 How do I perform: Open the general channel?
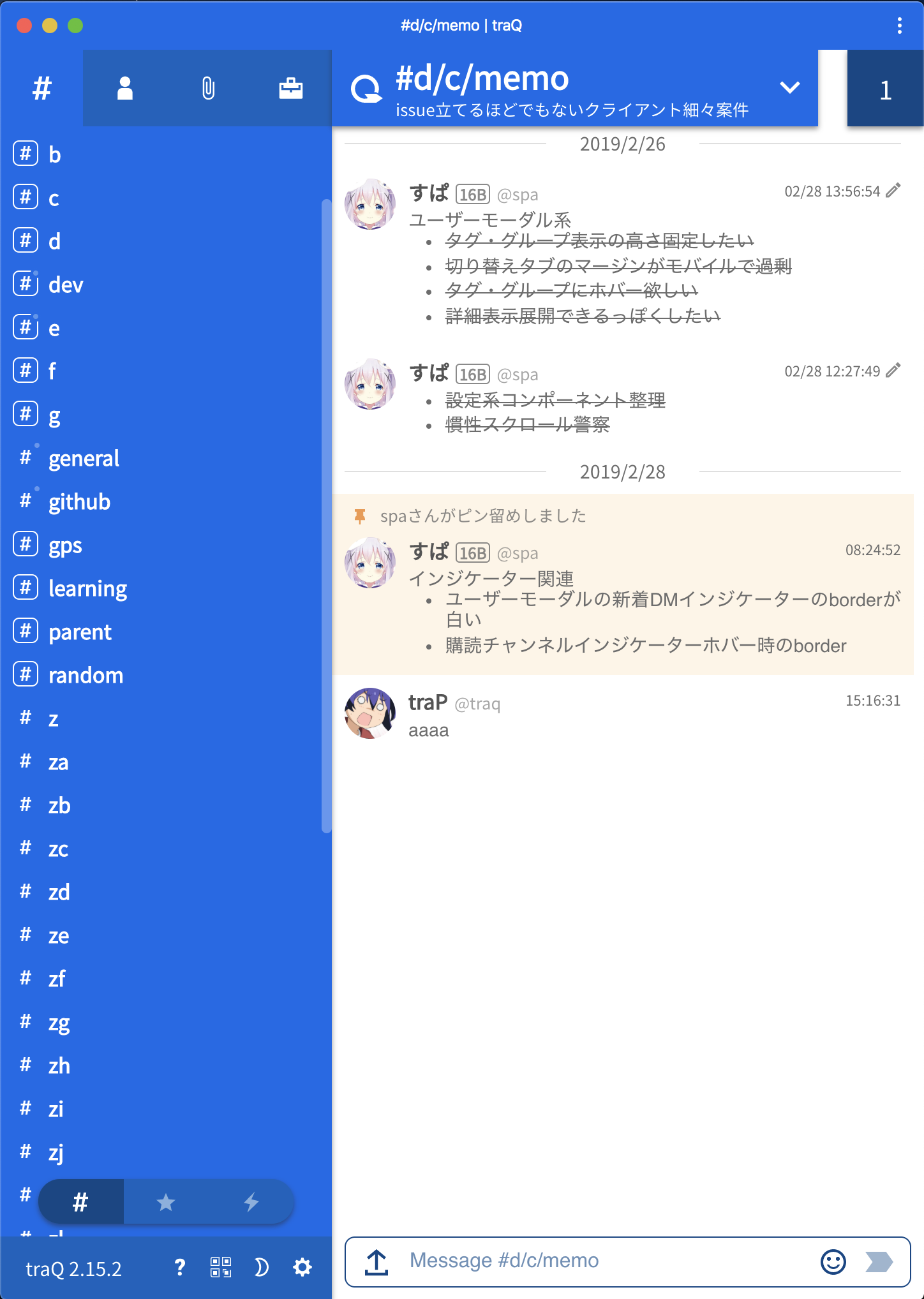[x=84, y=458]
